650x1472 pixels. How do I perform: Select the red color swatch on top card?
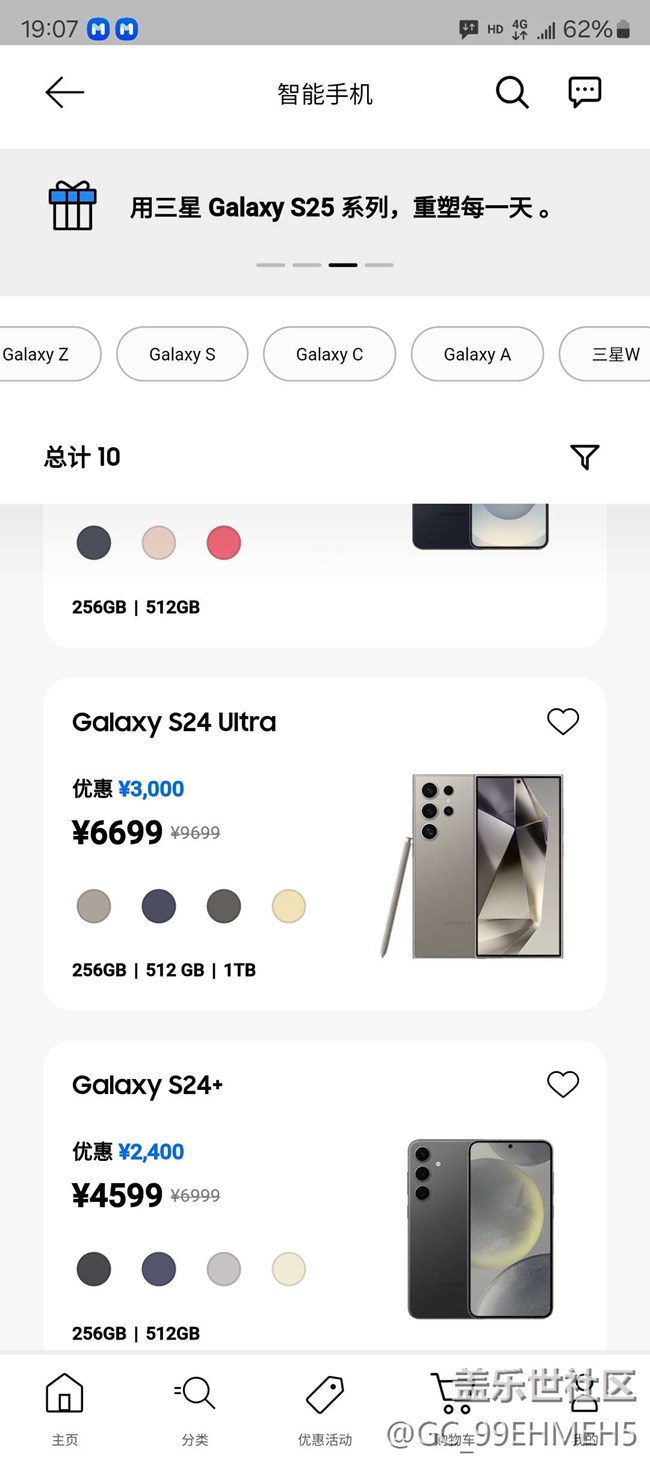224,543
